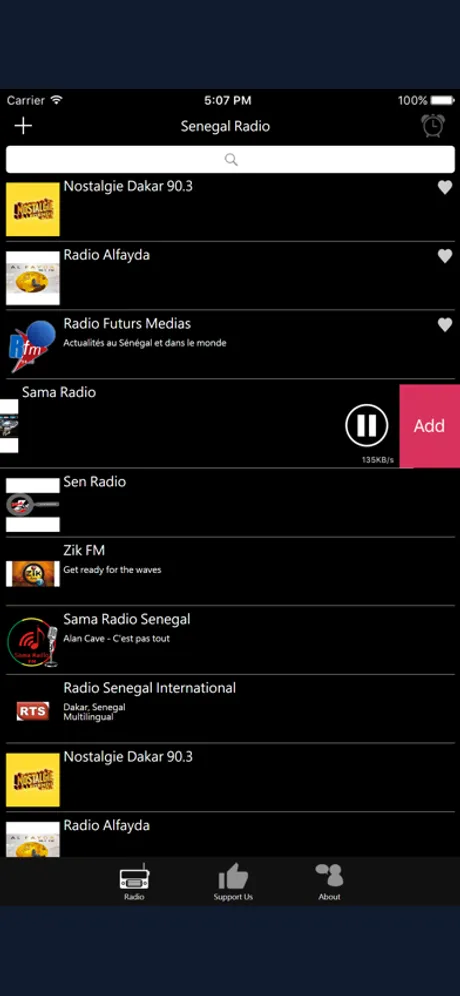The image size is (460, 996).
Task: Open the About tab
Action: 329,882
